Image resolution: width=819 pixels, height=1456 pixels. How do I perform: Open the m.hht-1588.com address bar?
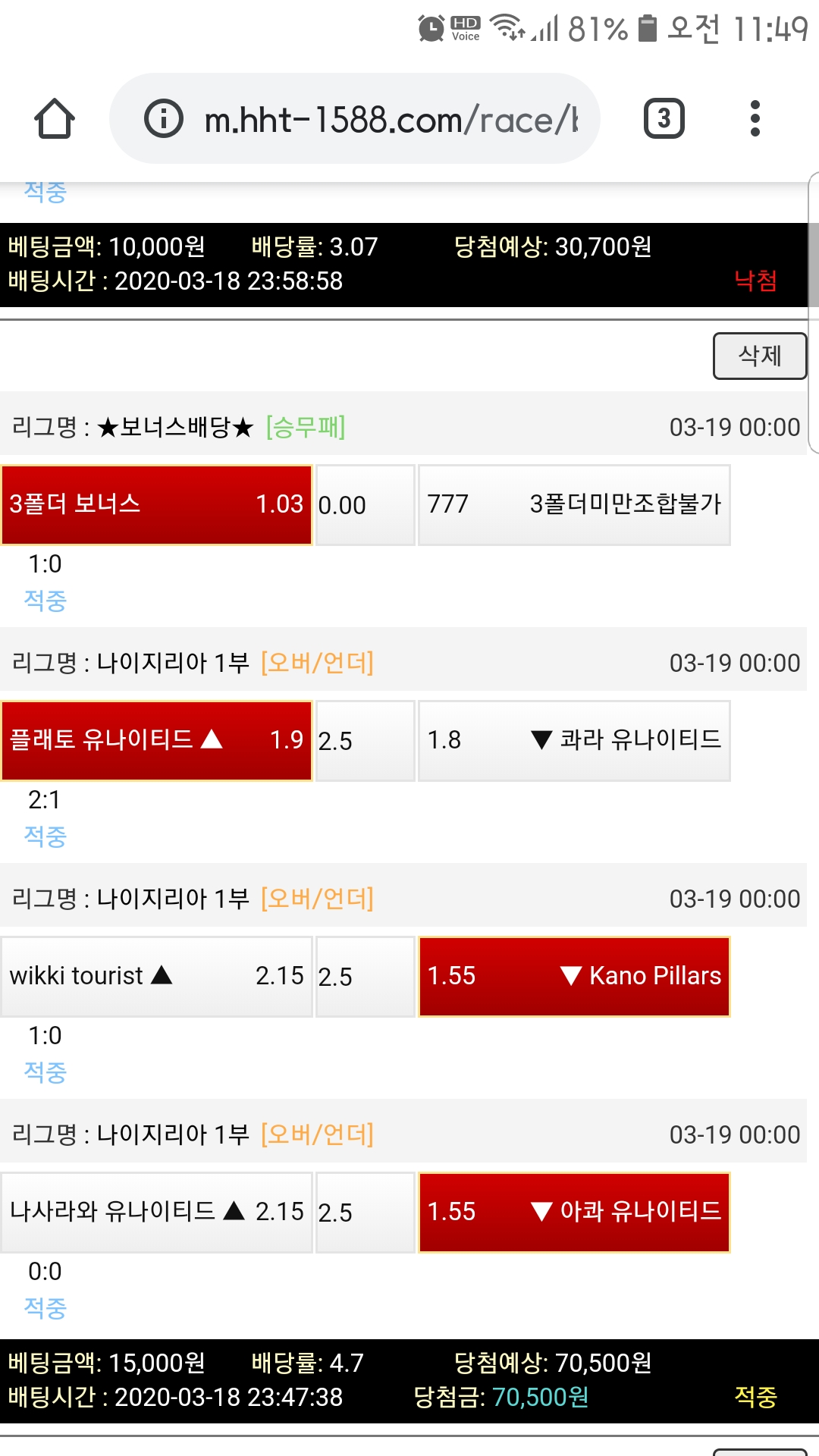tap(391, 120)
